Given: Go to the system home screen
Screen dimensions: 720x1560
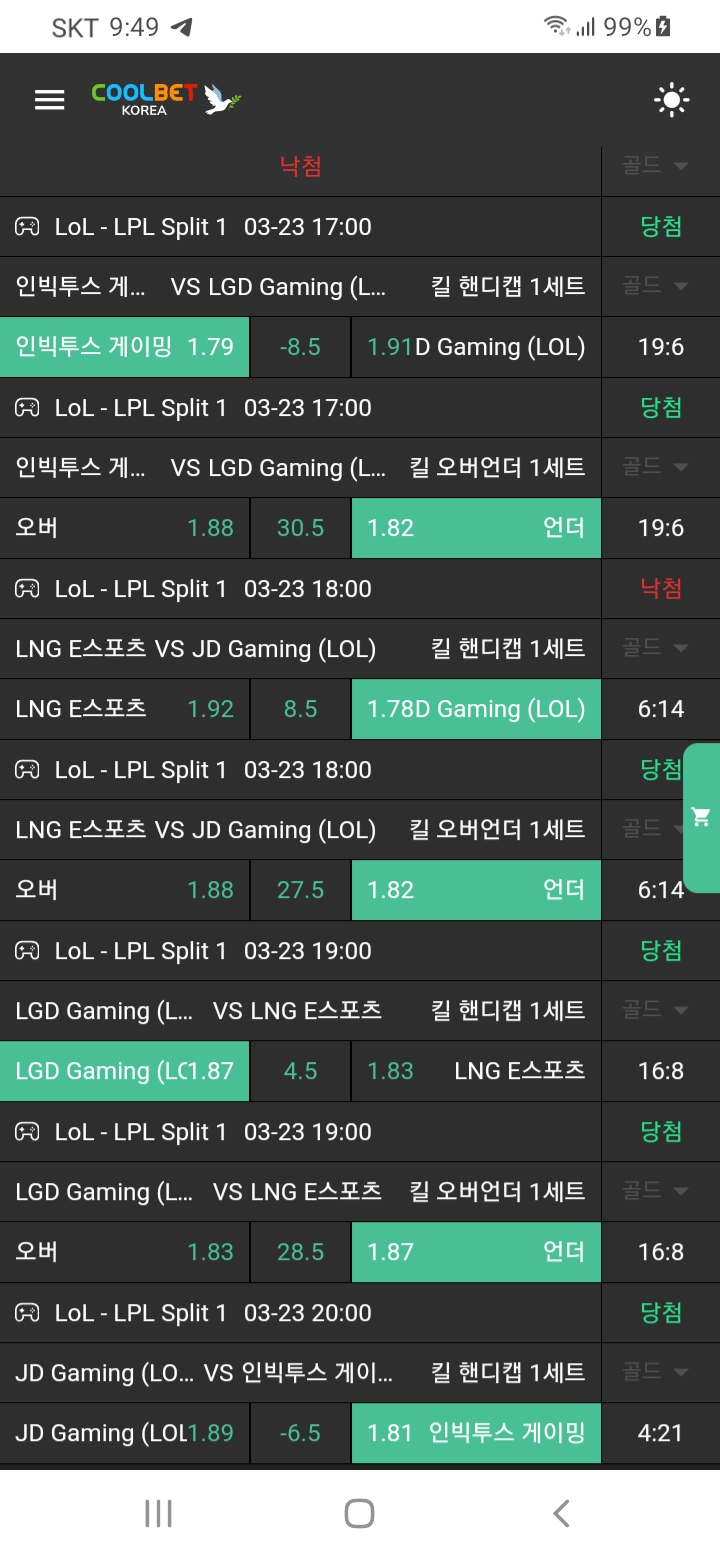Looking at the screenshot, I should [x=359, y=1513].
